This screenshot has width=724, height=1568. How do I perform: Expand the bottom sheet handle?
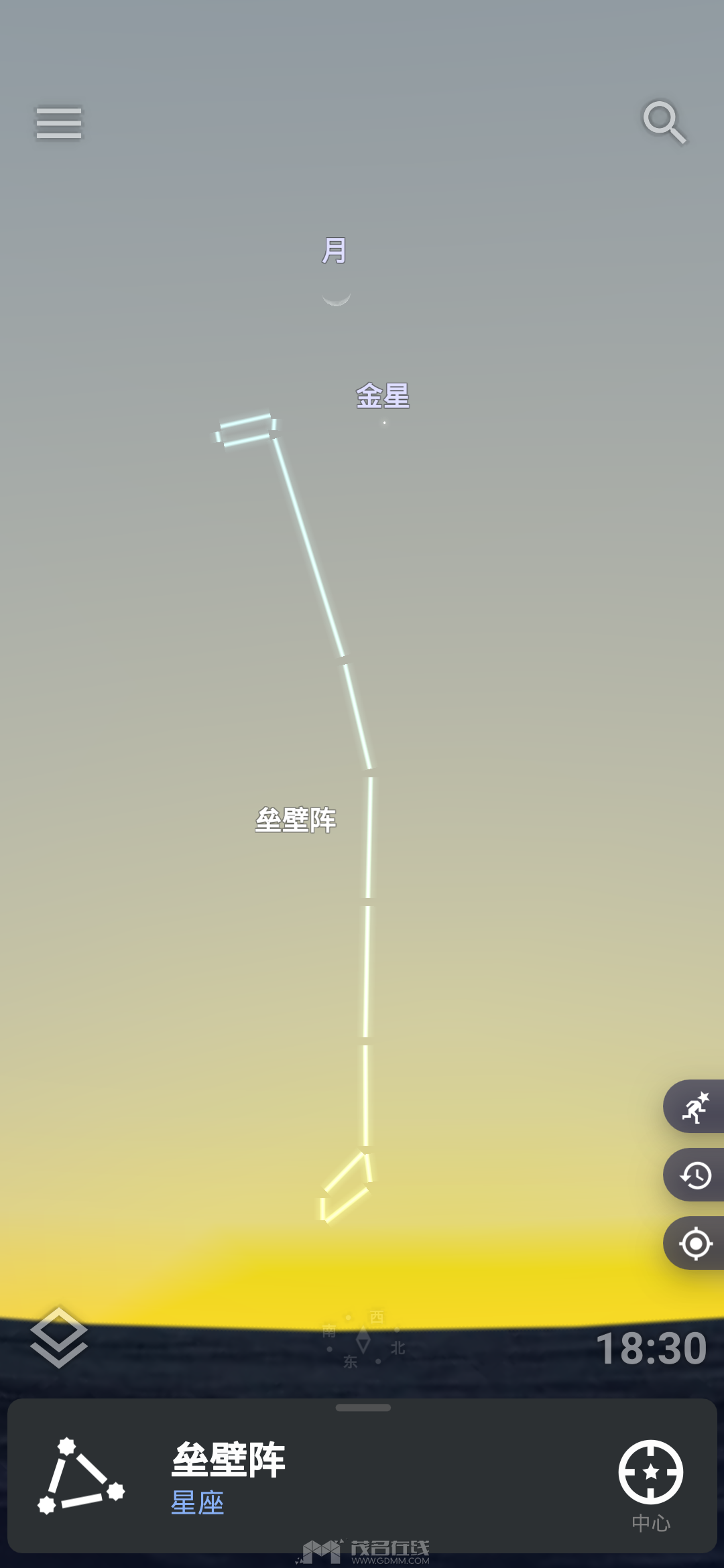pyautogui.click(x=363, y=1407)
